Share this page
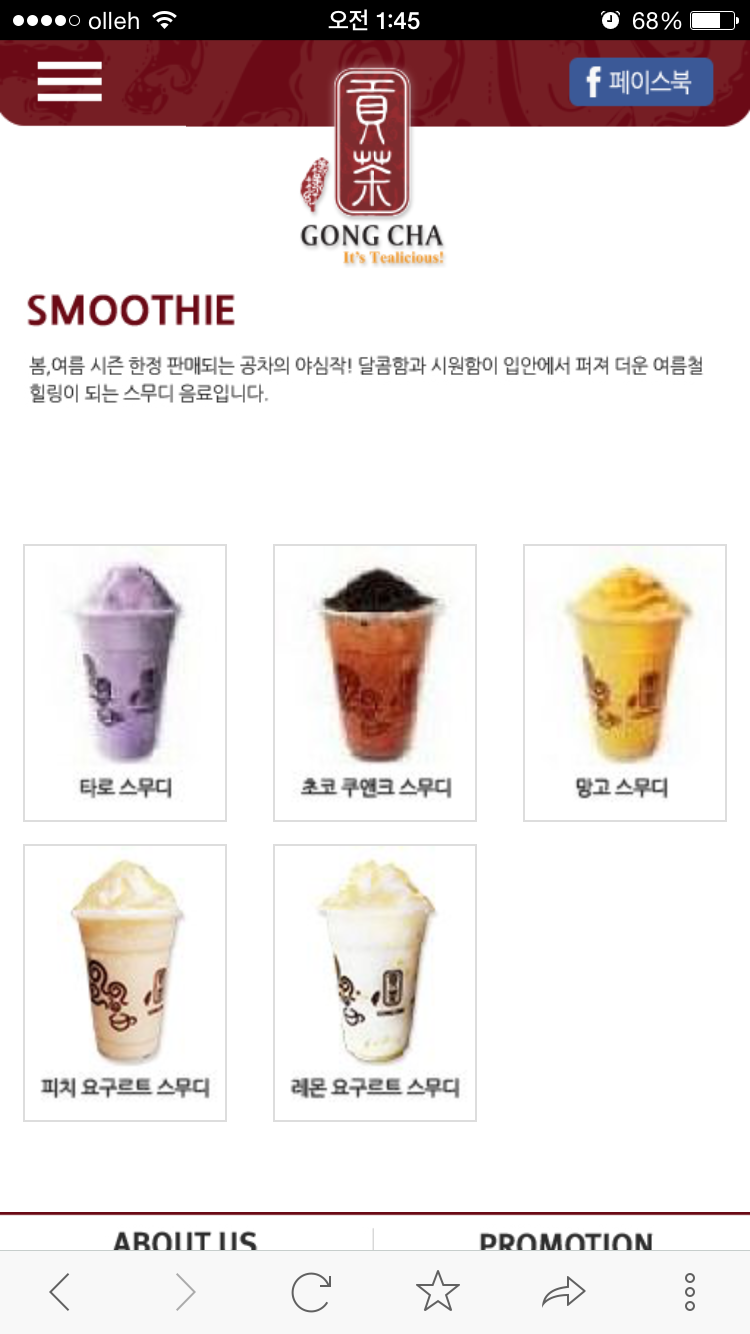Screen dimensions: 750x1334 click(x=563, y=1293)
